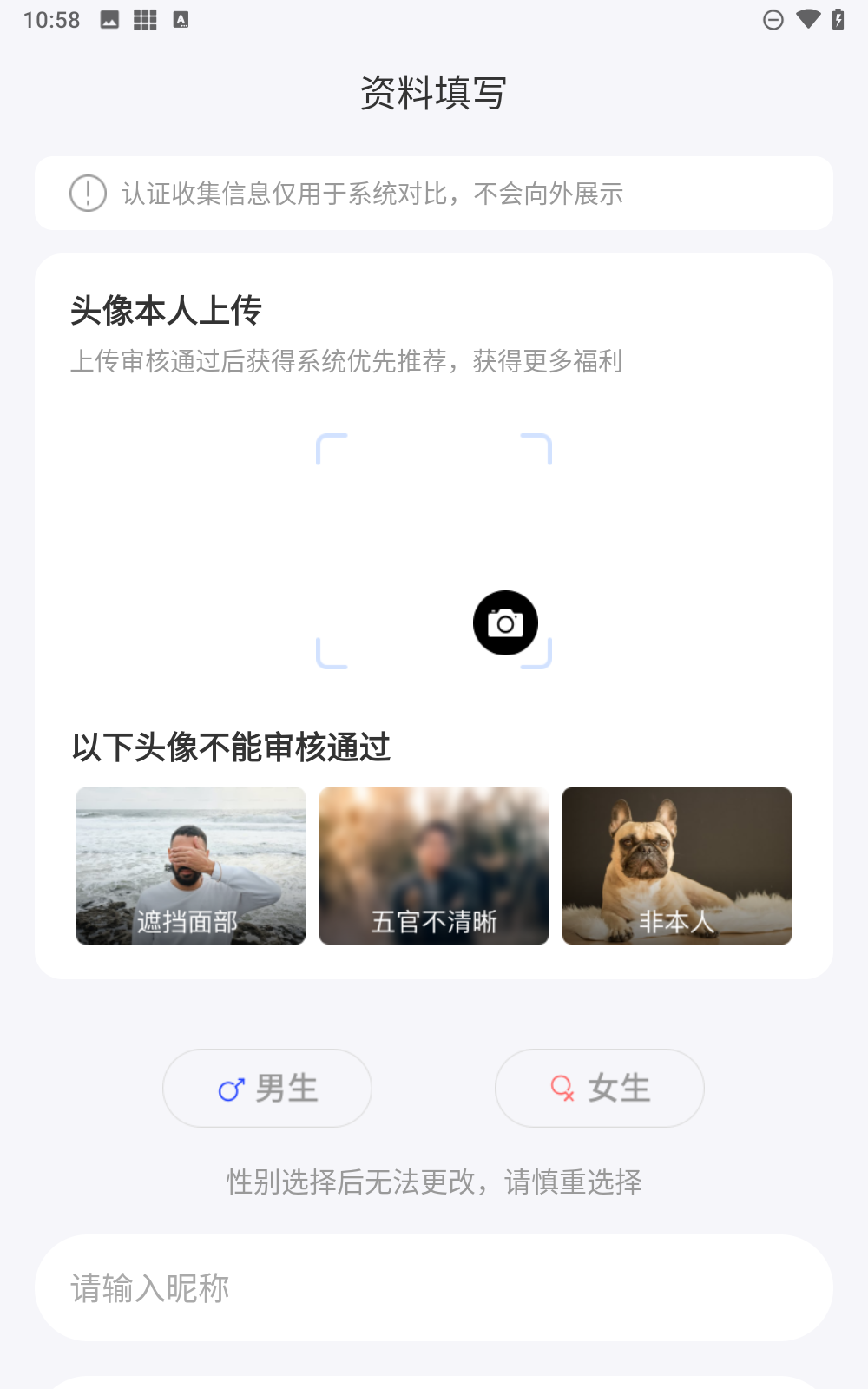View the 非本人 dog example photo
The height and width of the screenshot is (1389, 868).
click(x=676, y=866)
